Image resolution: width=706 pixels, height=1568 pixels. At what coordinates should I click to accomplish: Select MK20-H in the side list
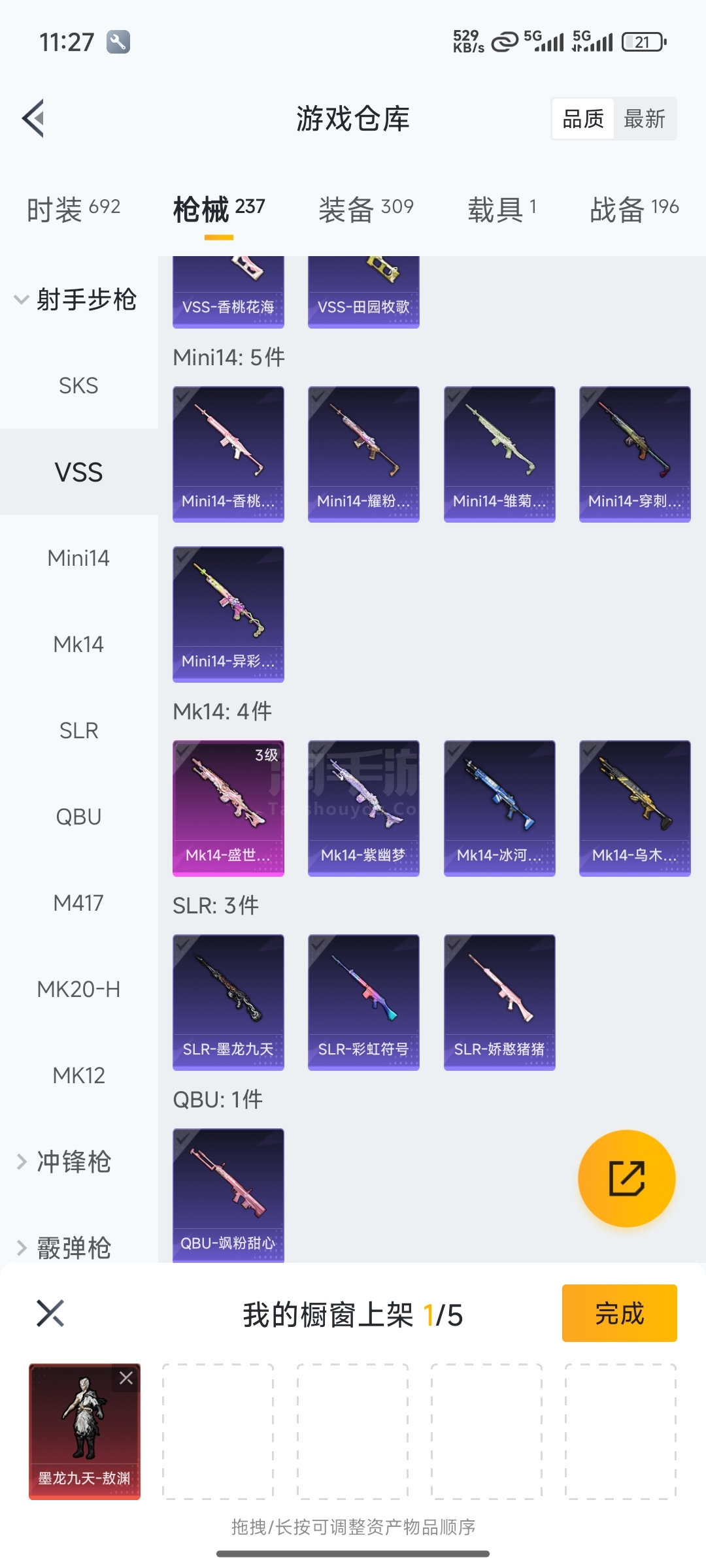tap(78, 989)
